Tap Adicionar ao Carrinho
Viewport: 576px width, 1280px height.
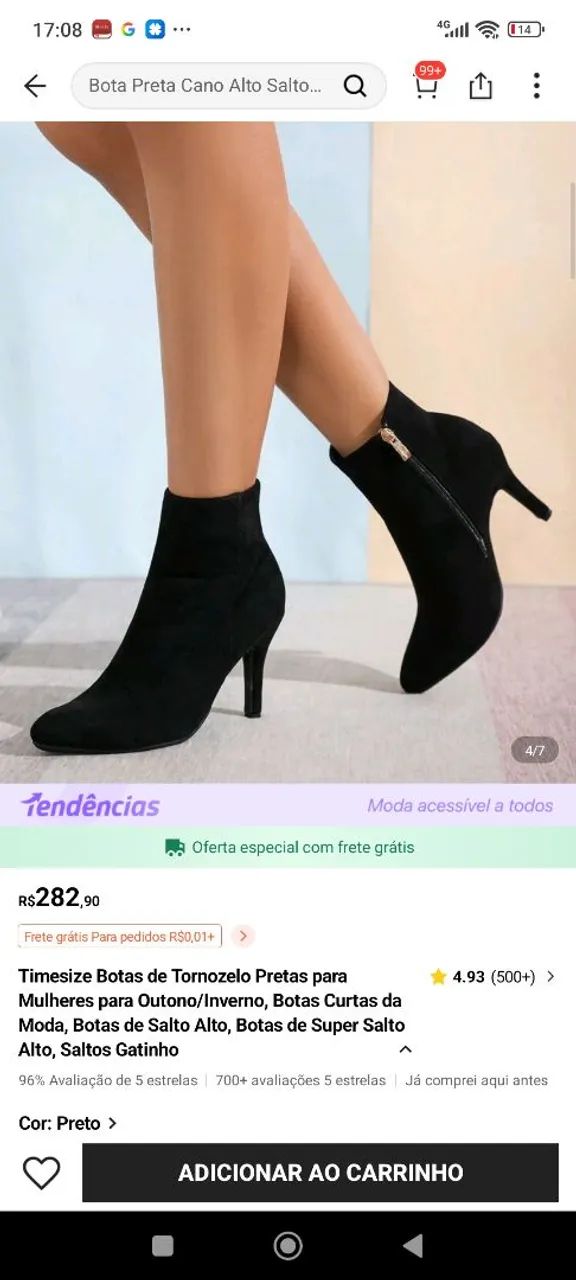(x=320, y=1172)
